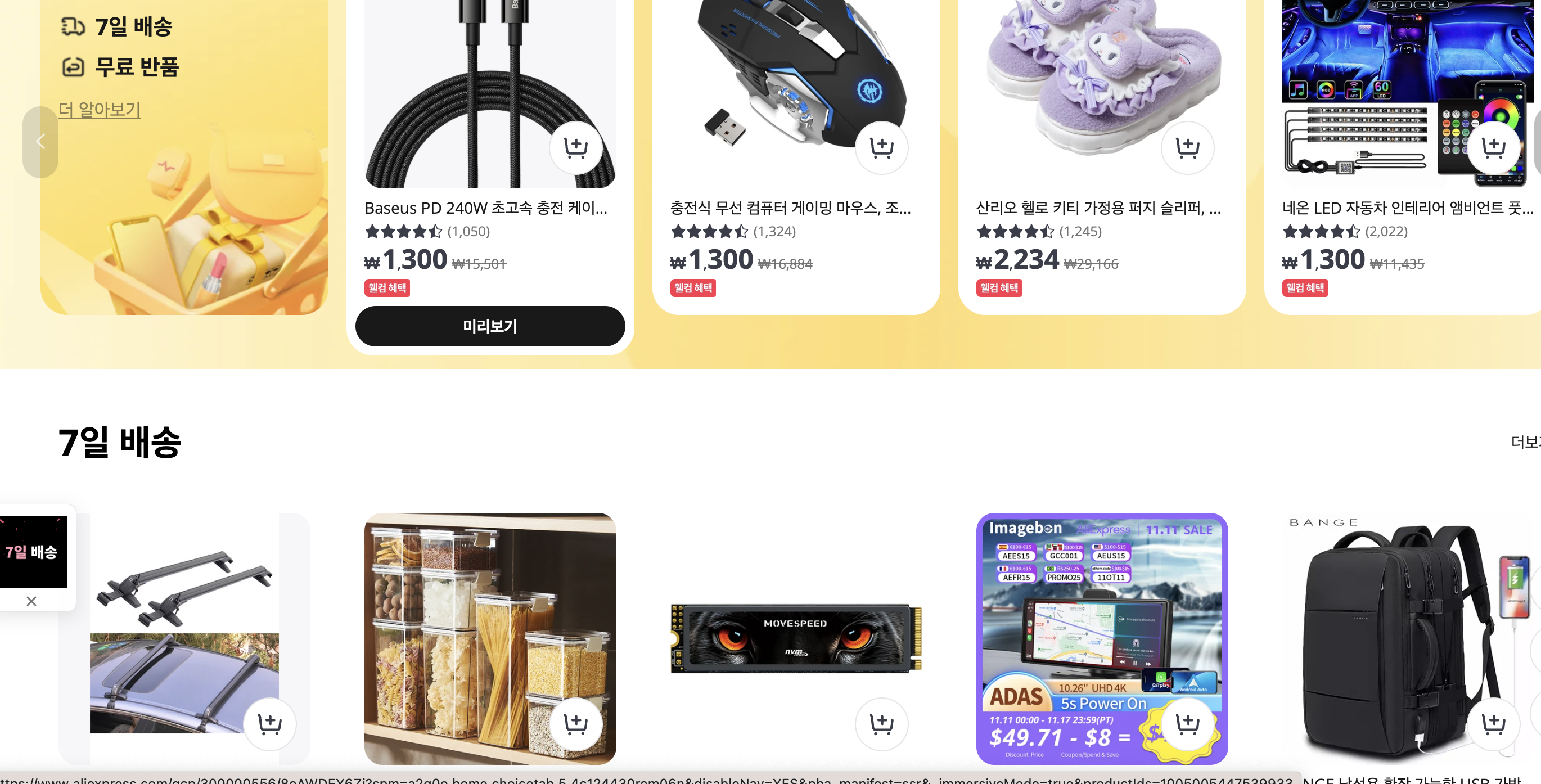This screenshot has height=784, width=1541.
Task: Add MOVESPEED NVMe SSD to cart
Action: pyautogui.click(x=881, y=724)
